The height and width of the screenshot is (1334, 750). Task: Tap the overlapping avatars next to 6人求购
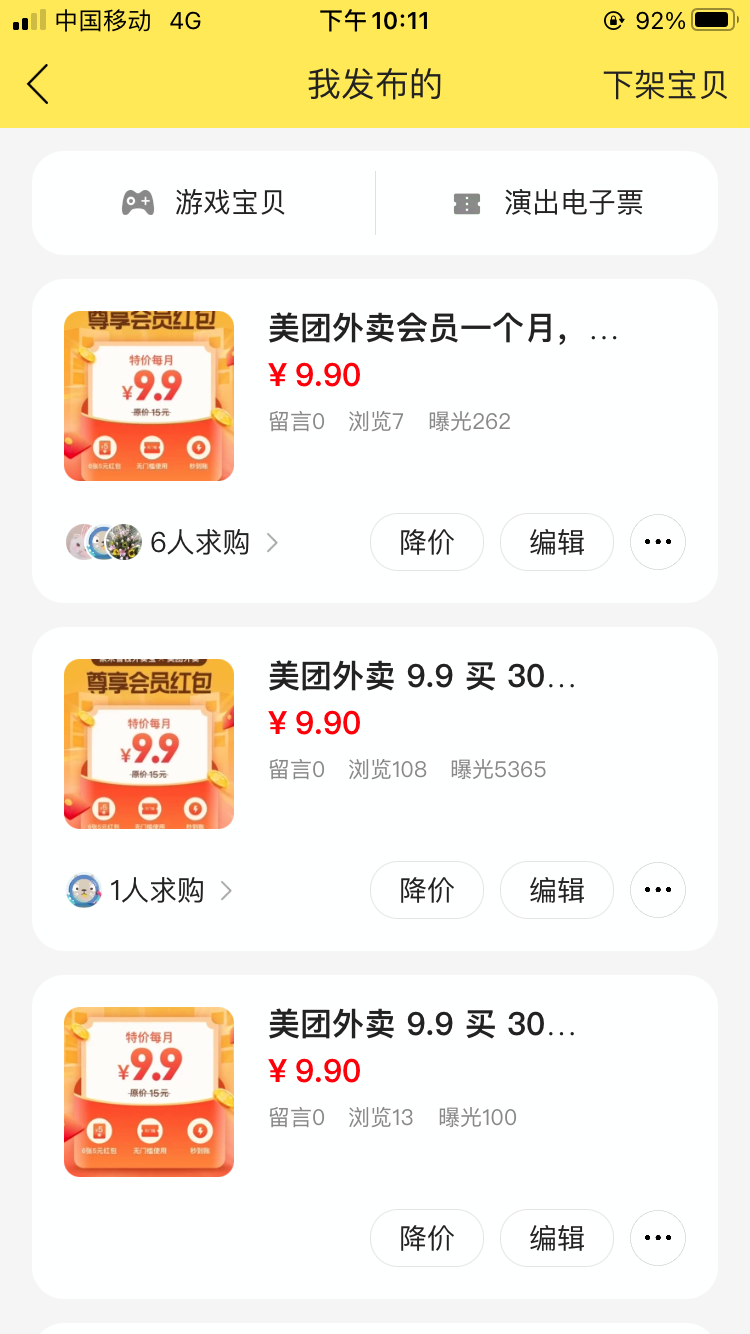click(x=103, y=542)
